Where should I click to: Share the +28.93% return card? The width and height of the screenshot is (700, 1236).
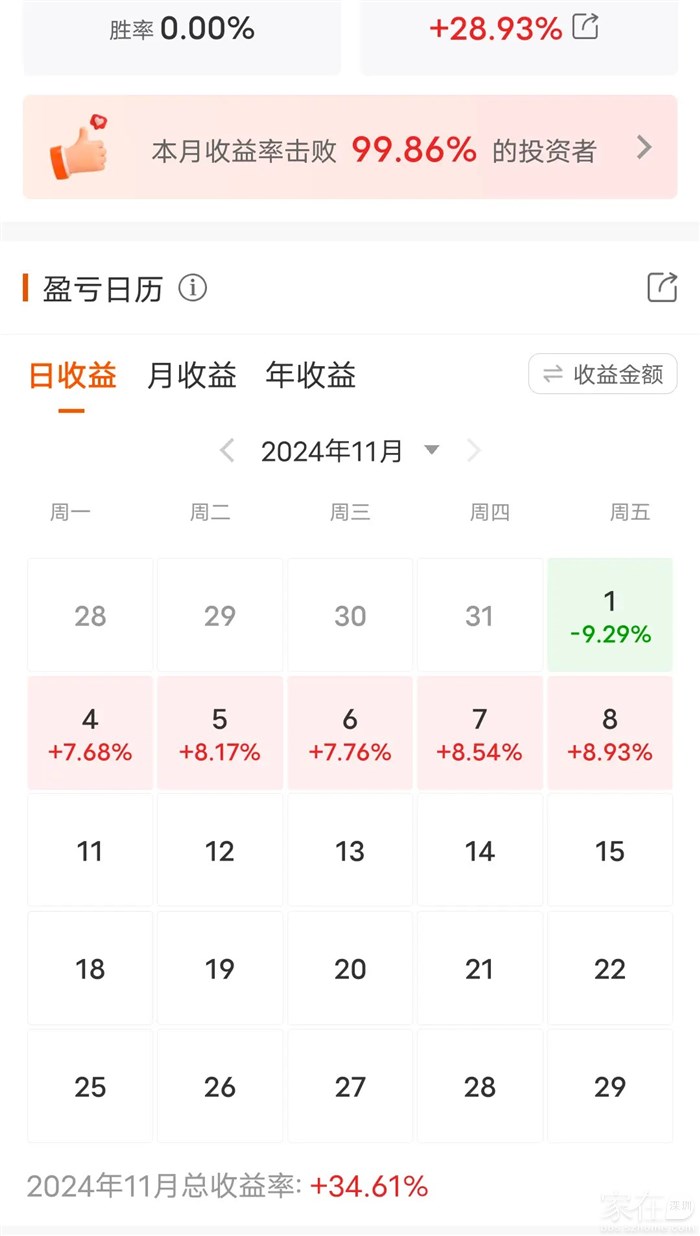(x=585, y=27)
